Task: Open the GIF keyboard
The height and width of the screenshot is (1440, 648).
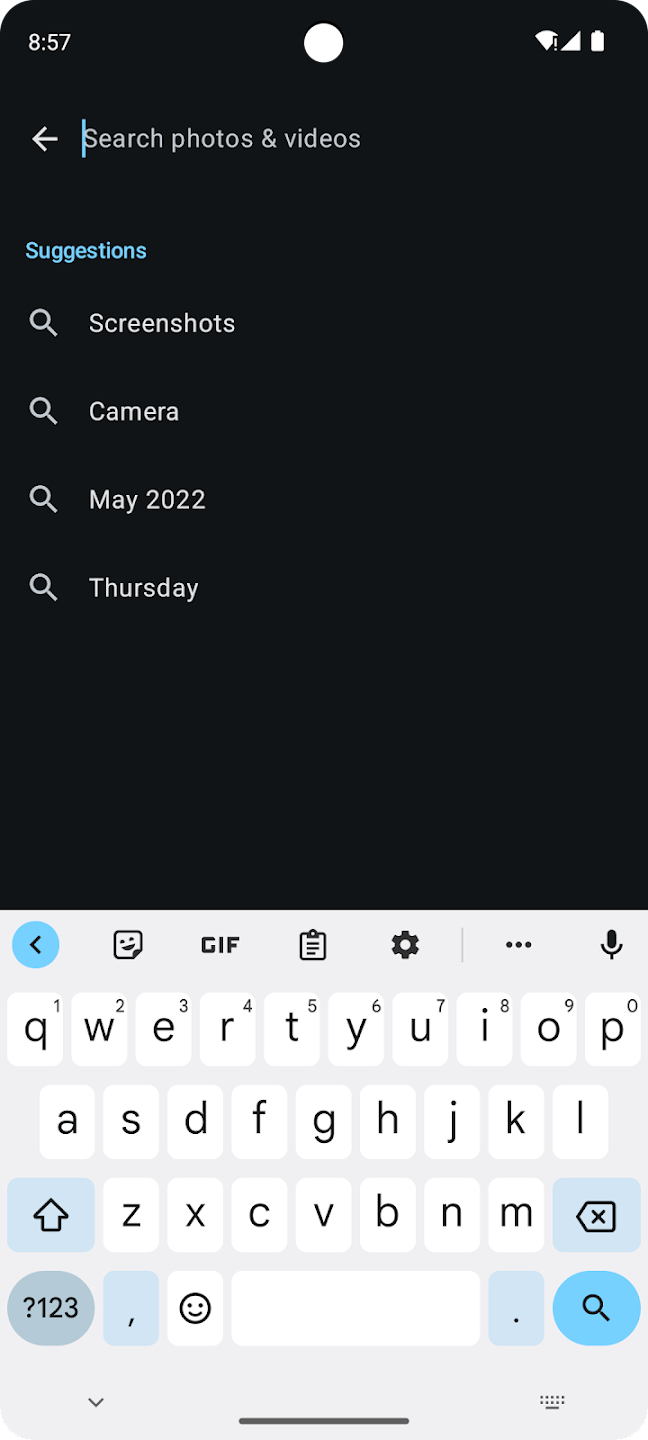Action: [x=220, y=944]
